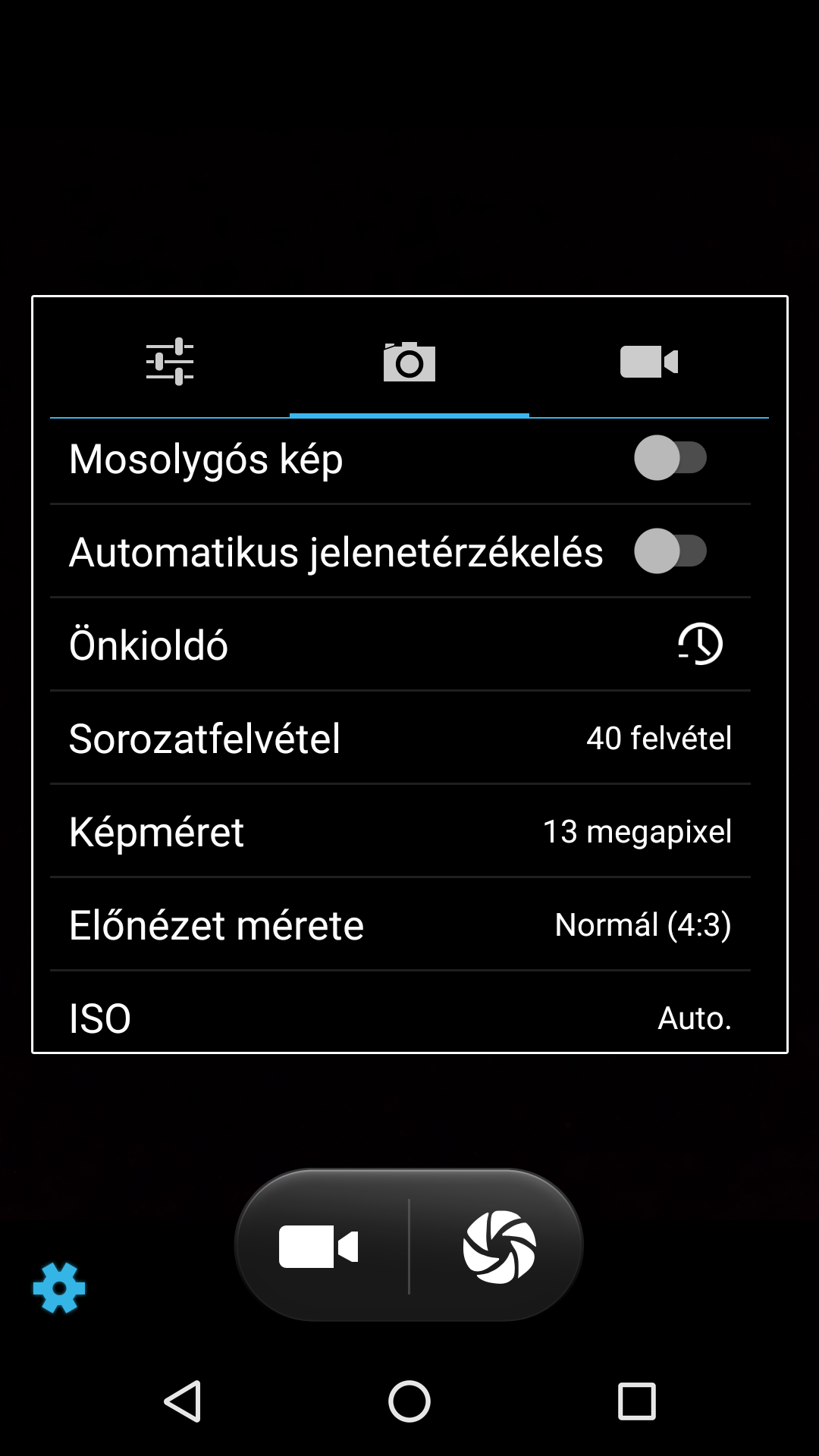Switch to the general settings sliders tab
Image resolution: width=819 pixels, height=1456 pixels.
(170, 362)
